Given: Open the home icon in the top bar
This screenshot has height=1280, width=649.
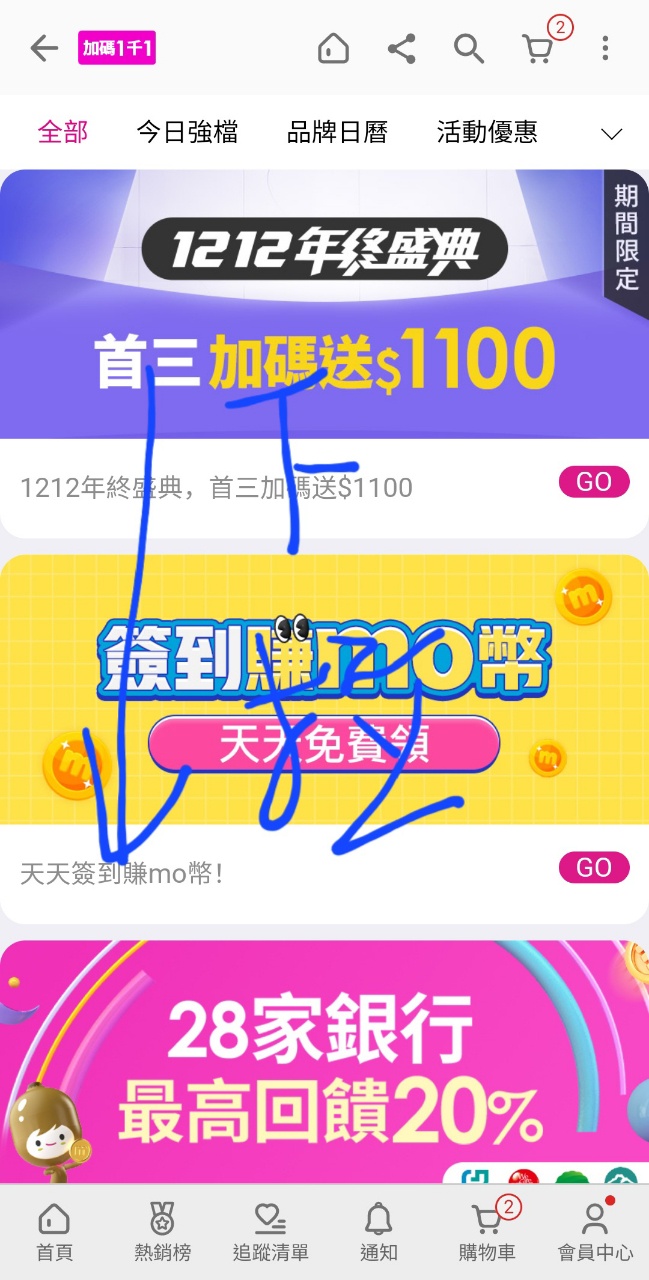Looking at the screenshot, I should pyautogui.click(x=333, y=48).
